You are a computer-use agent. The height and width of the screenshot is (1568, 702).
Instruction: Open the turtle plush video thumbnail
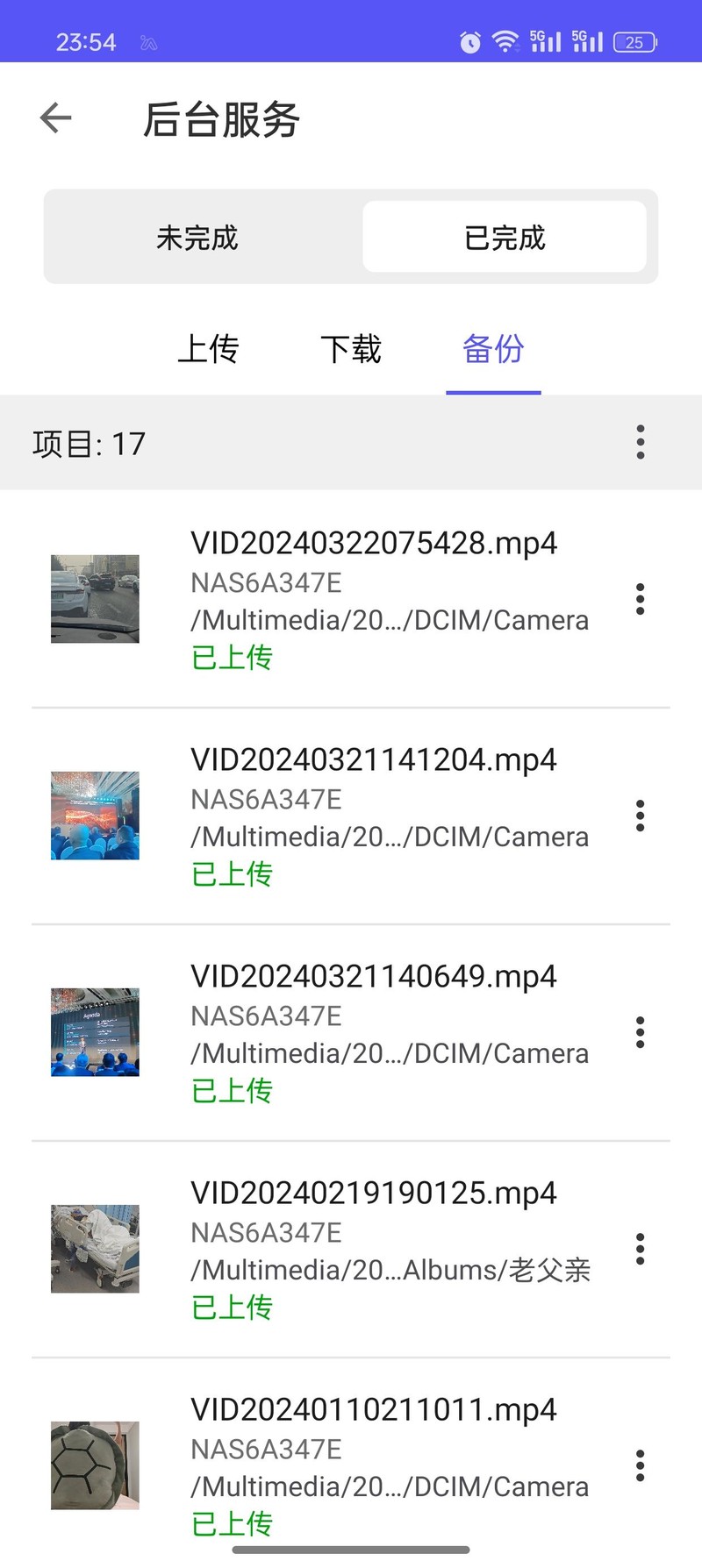tap(95, 1465)
